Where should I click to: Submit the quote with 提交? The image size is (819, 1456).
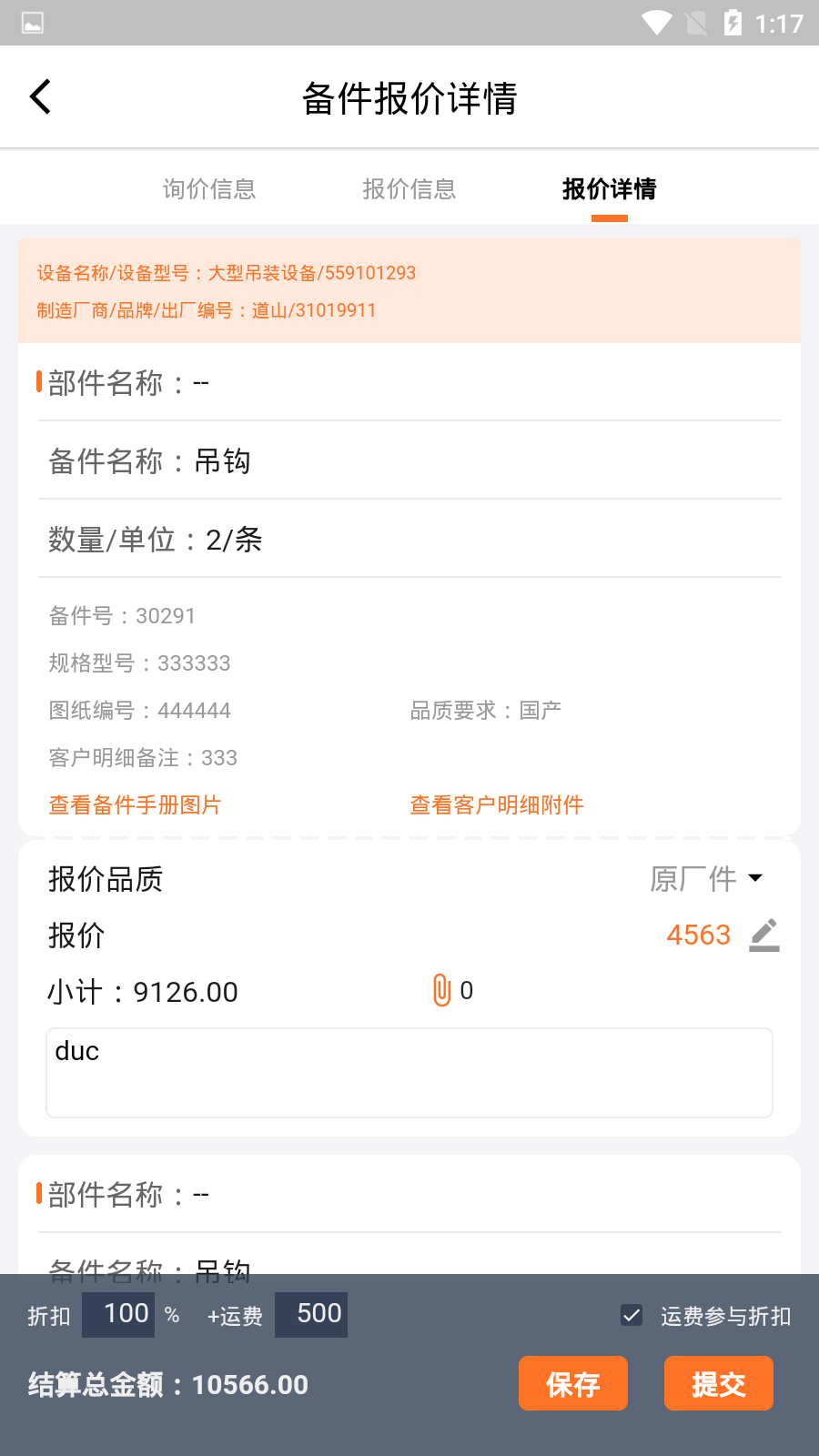tap(719, 1383)
